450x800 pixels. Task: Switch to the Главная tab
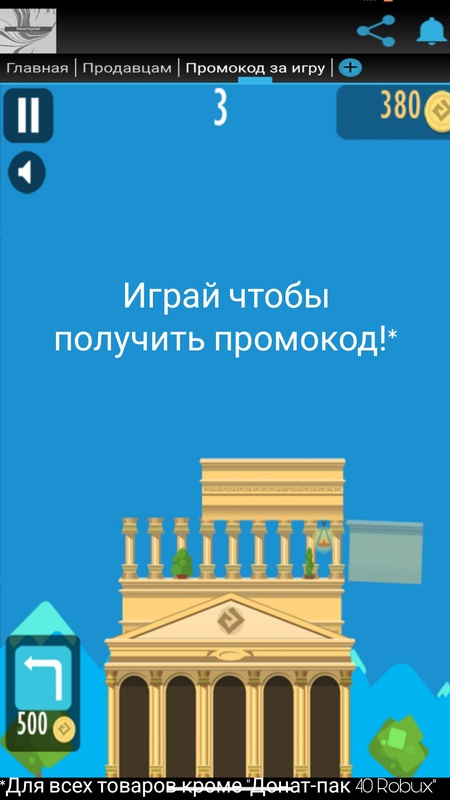pos(37,68)
